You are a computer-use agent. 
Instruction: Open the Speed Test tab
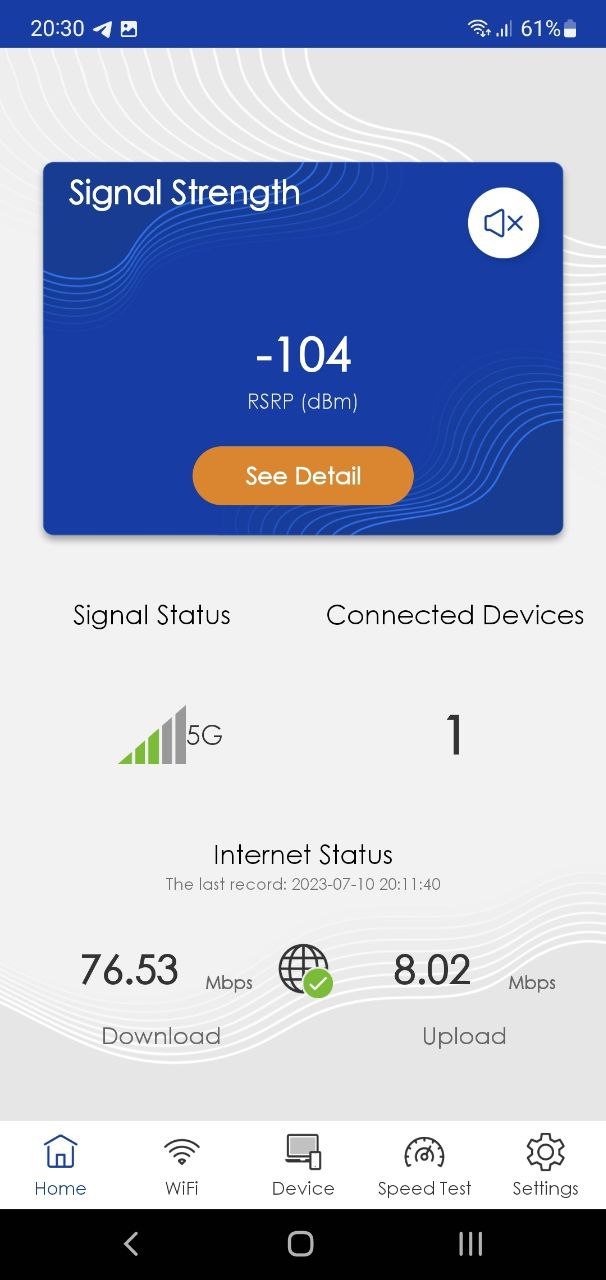pos(424,1165)
